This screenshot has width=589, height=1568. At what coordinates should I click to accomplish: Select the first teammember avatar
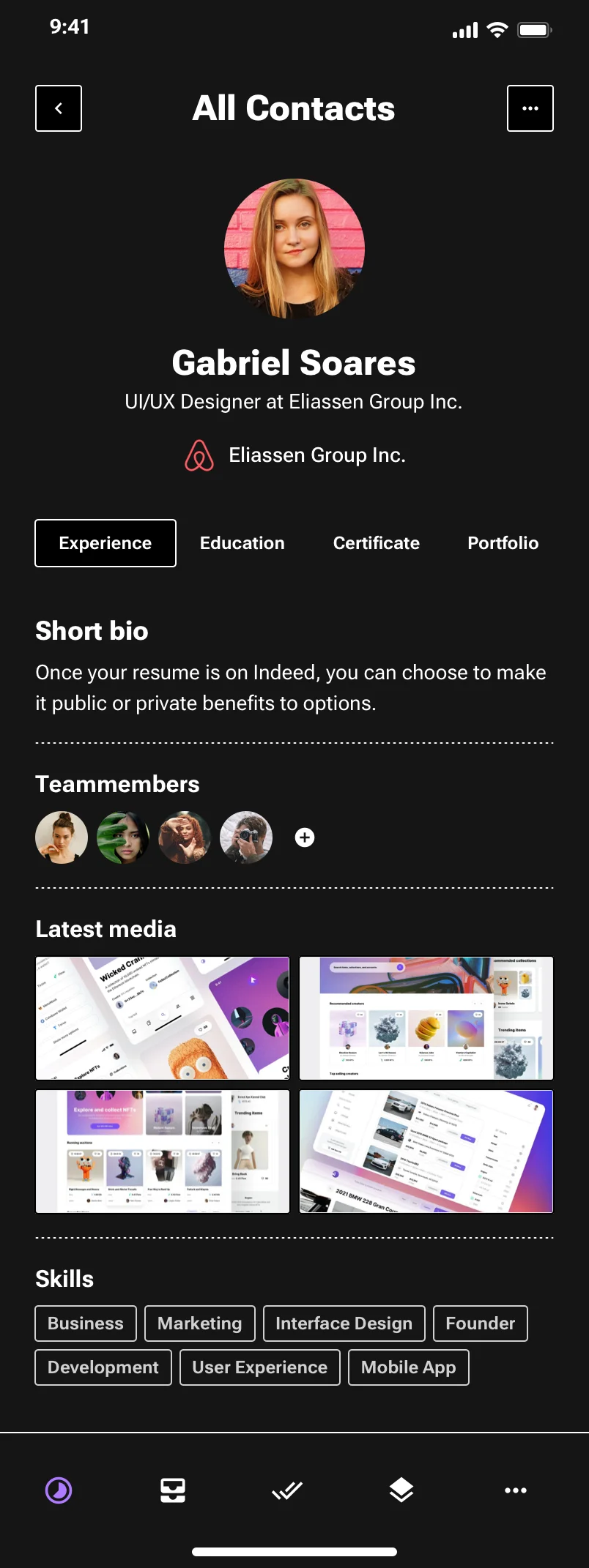[x=61, y=837]
